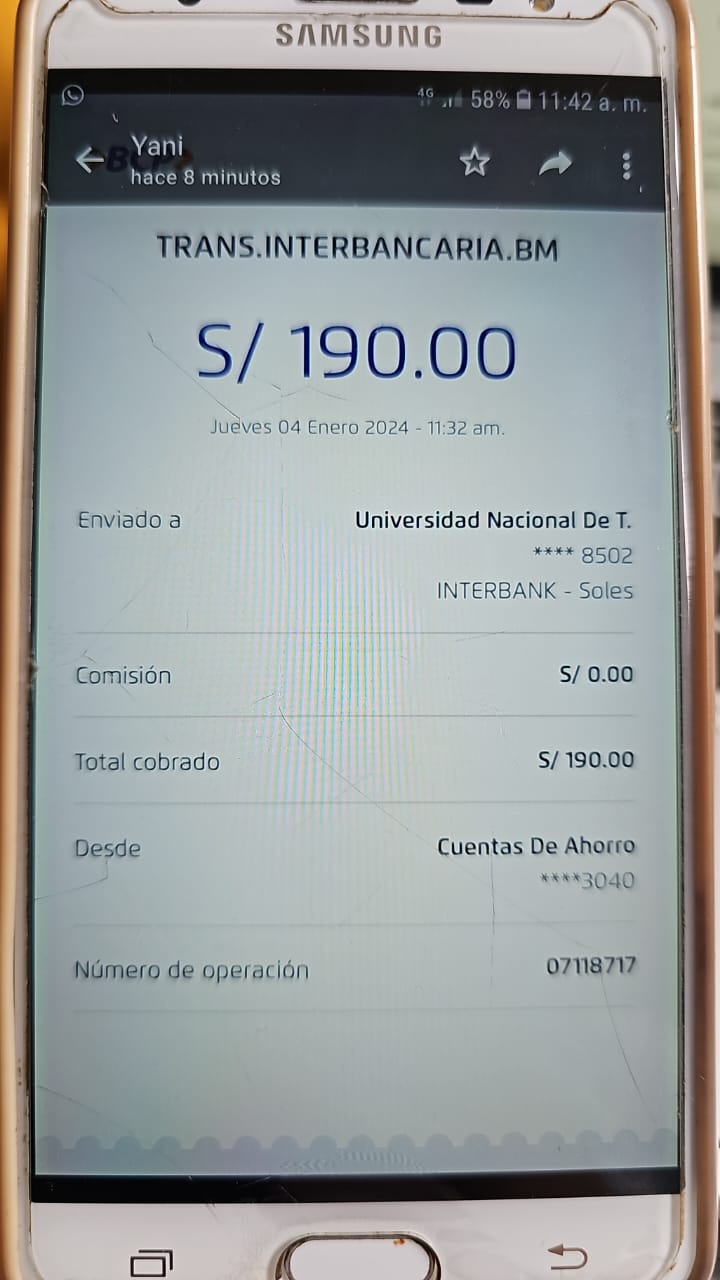The image size is (720, 1280).
Task: Open the three-dot overflow menu
Action: click(x=627, y=166)
